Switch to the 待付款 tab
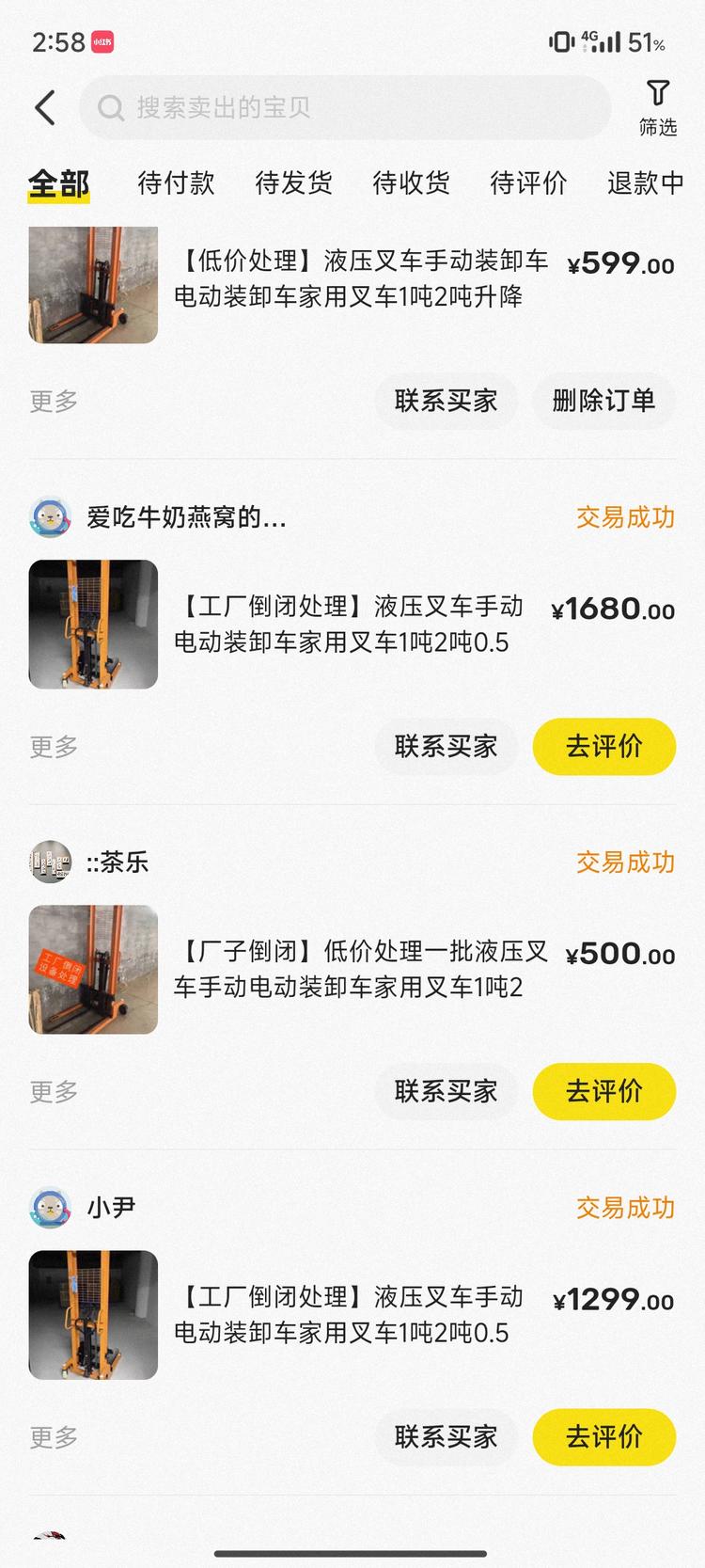 [x=175, y=184]
